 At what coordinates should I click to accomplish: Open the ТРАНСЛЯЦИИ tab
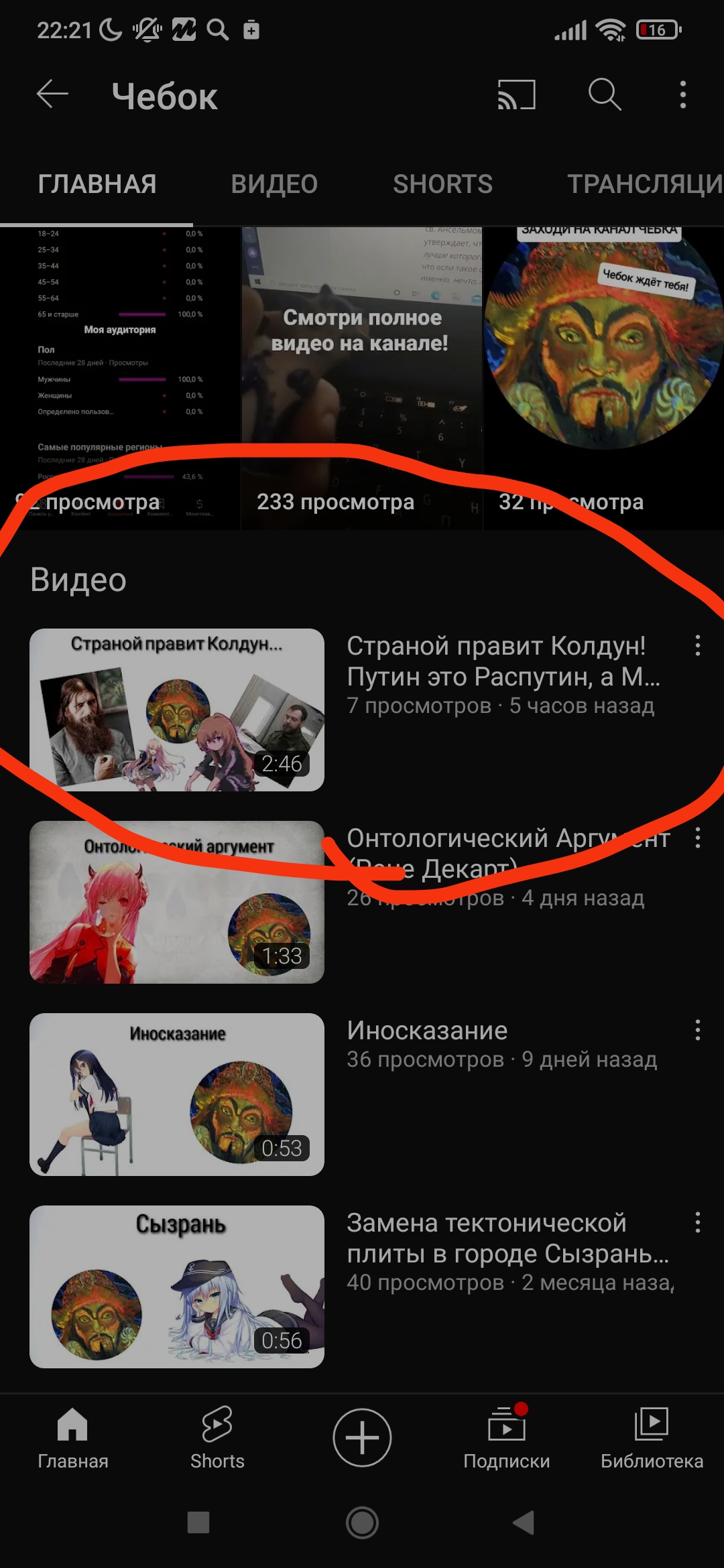point(645,184)
